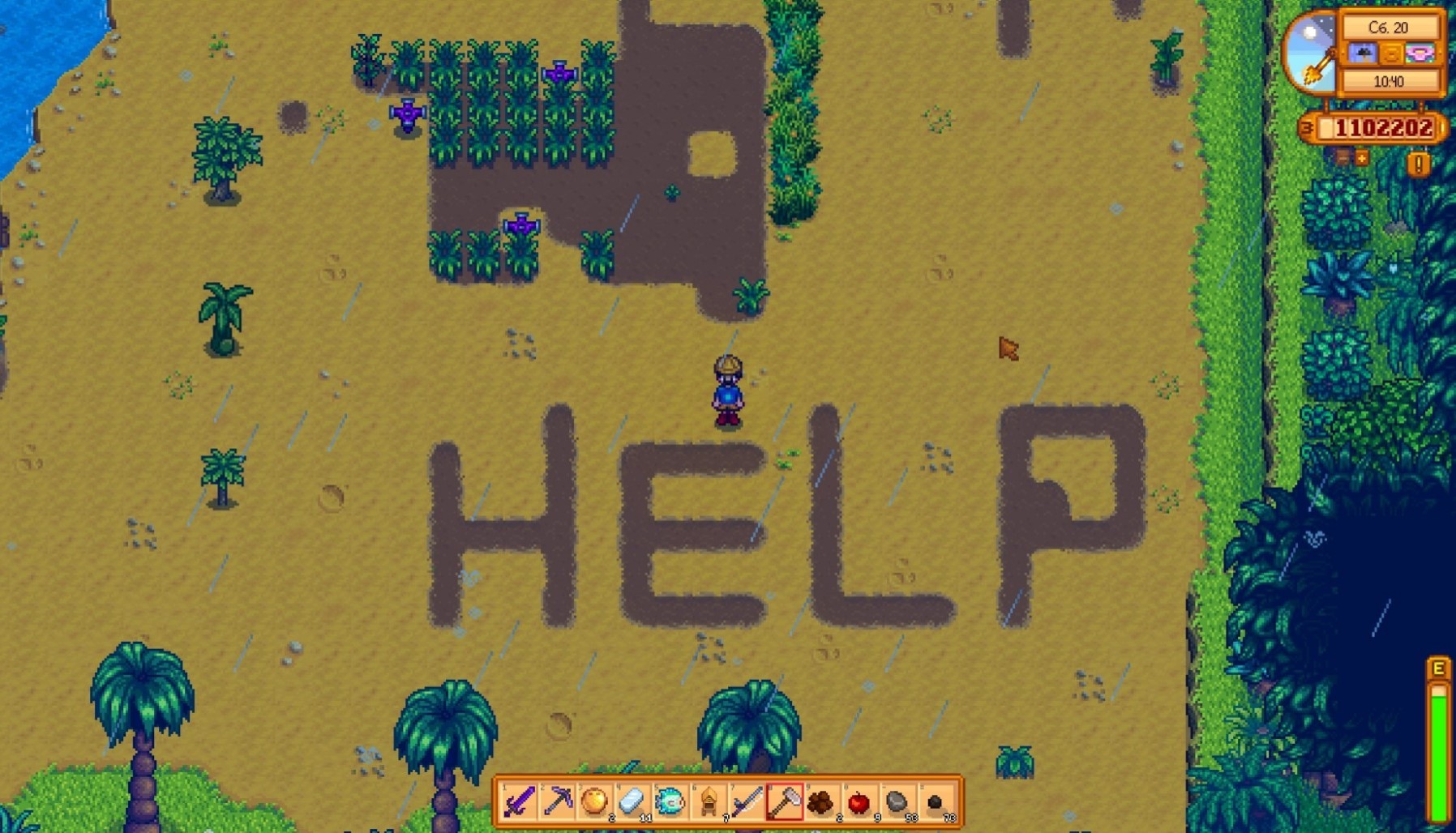This screenshot has width=1456, height=833.
Task: Zoom out with the minus button
Action: pos(1343,158)
